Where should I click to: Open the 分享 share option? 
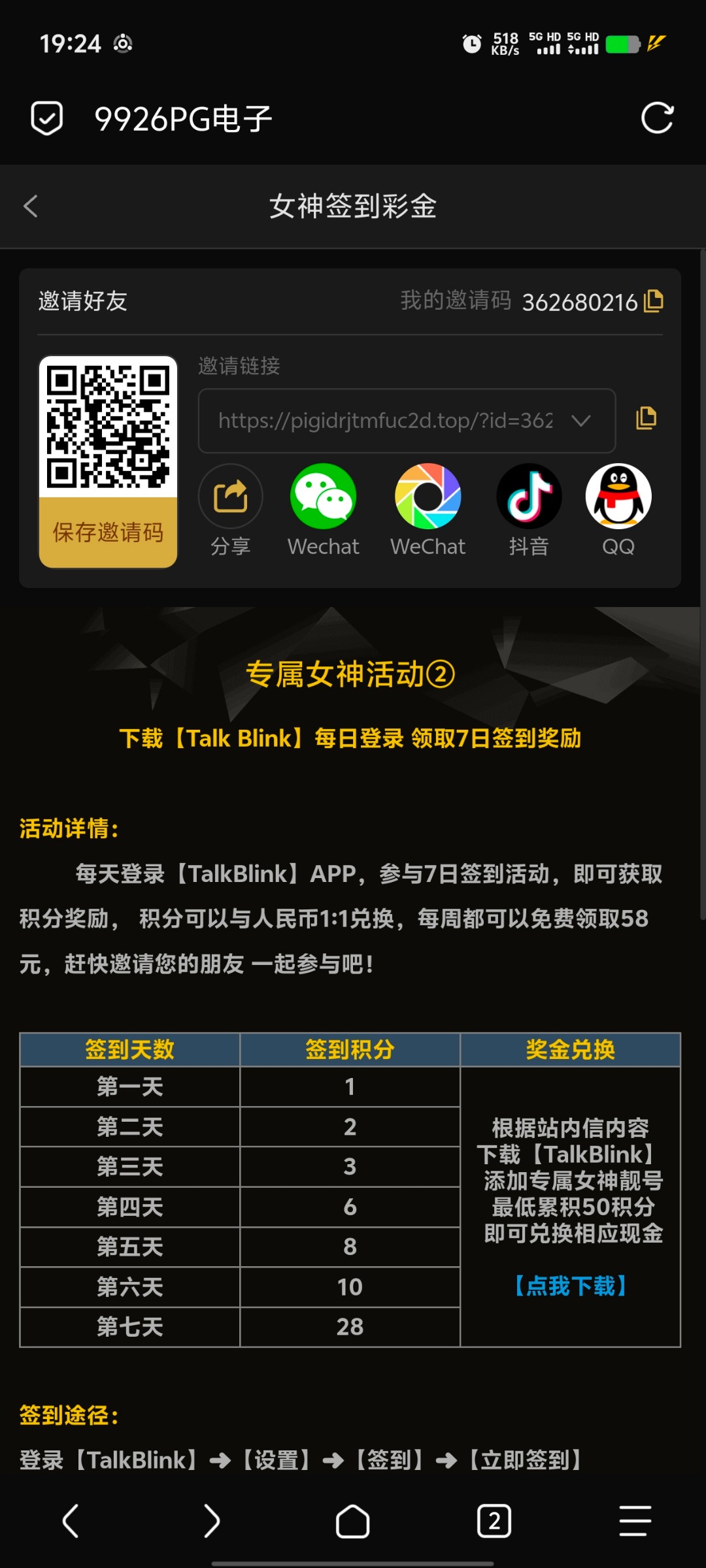pos(230,497)
